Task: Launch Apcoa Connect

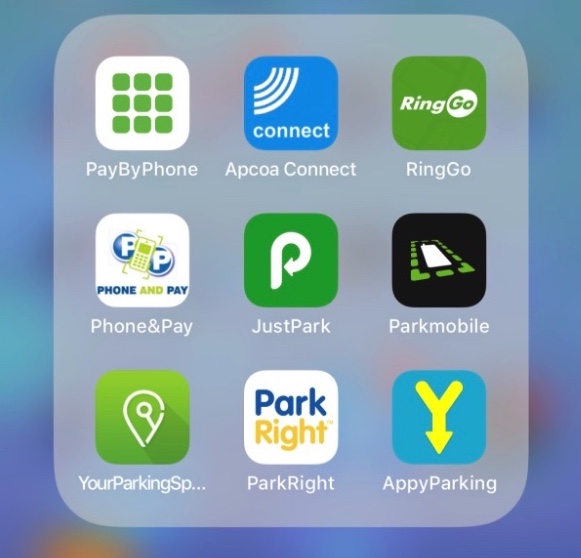Action: pyautogui.click(x=291, y=103)
